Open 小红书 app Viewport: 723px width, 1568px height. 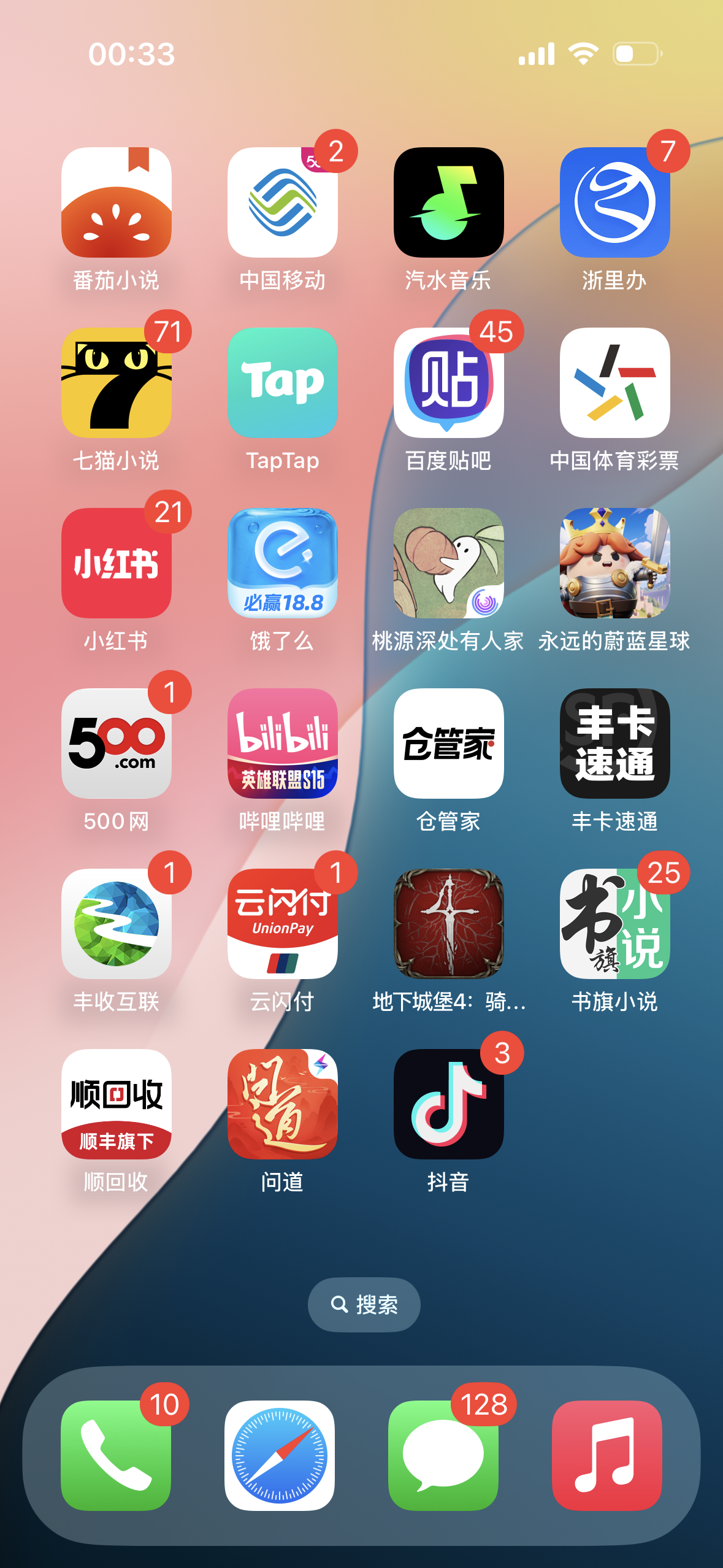tap(117, 564)
